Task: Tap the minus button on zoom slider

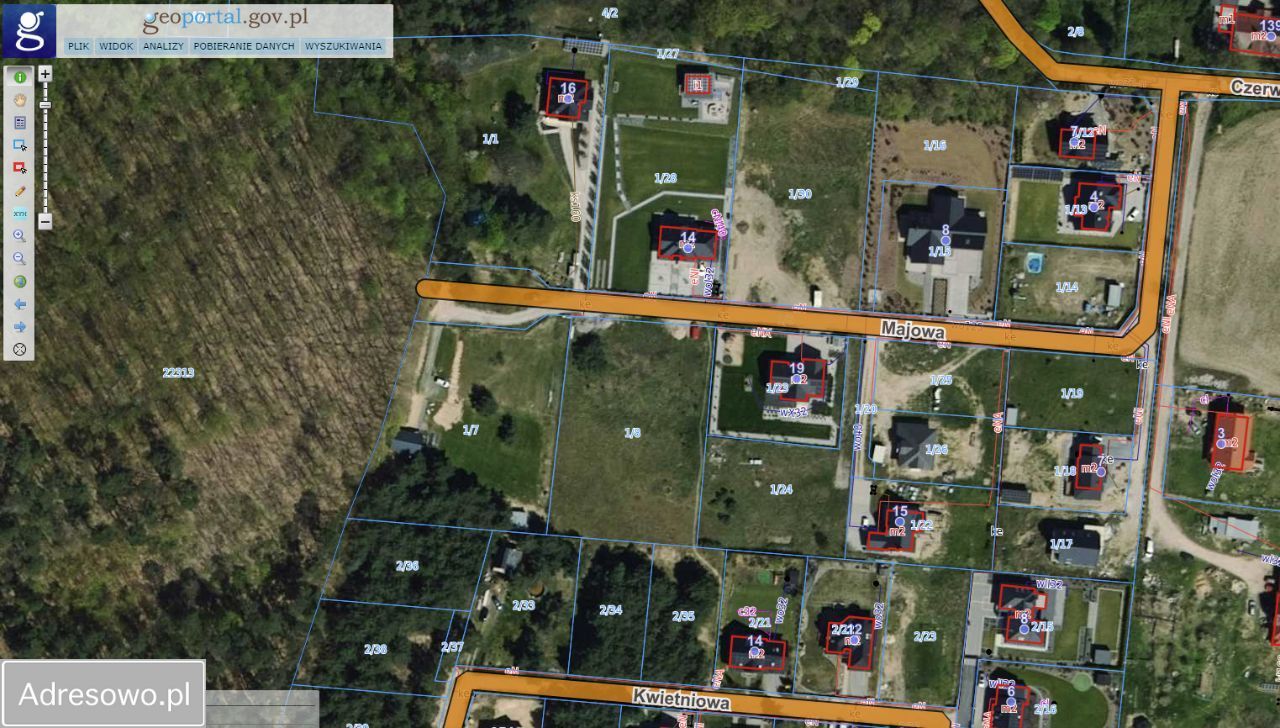Action: pos(45,221)
